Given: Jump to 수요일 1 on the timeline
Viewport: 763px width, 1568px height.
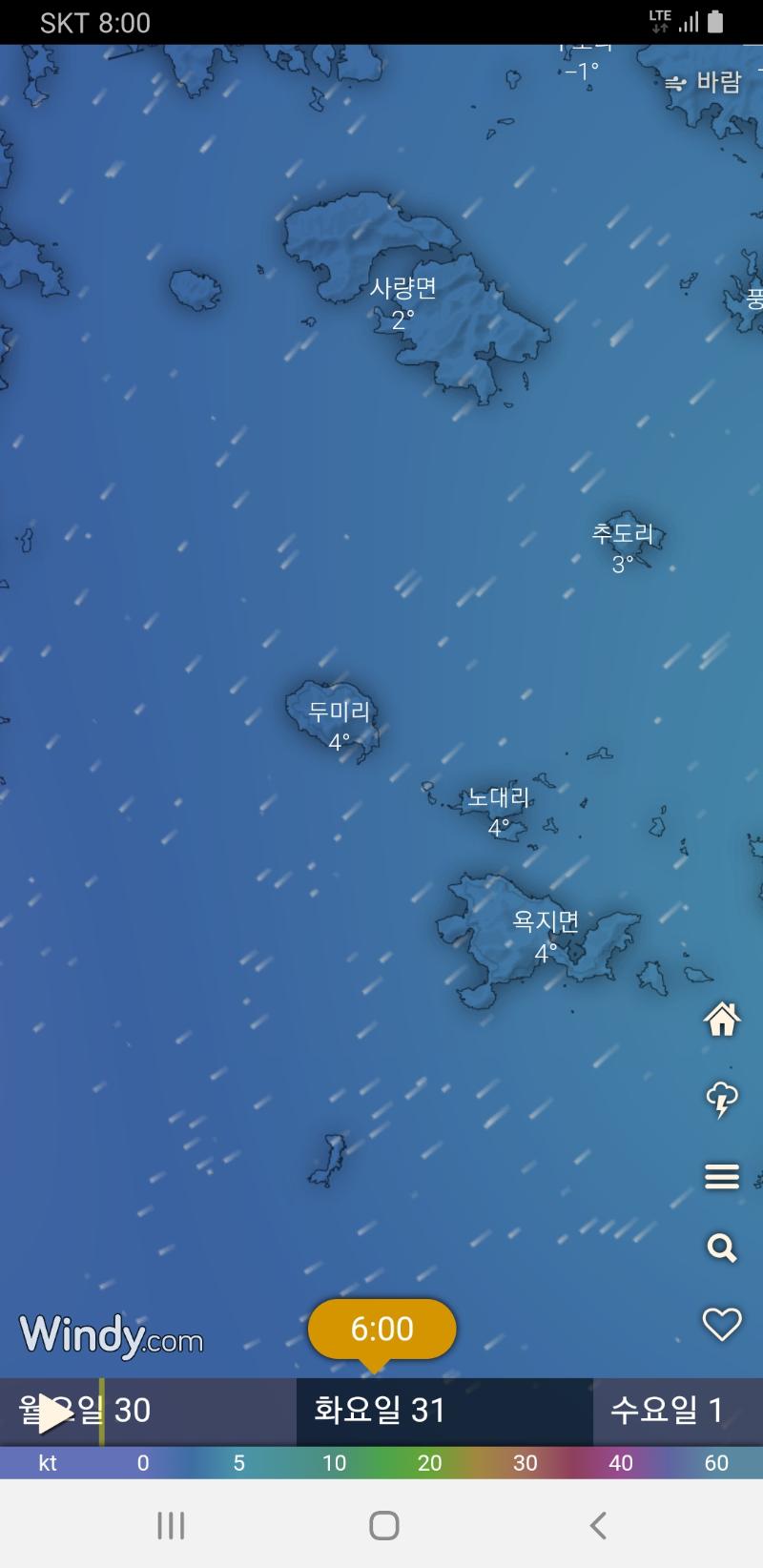Looking at the screenshot, I should pos(668,1411).
